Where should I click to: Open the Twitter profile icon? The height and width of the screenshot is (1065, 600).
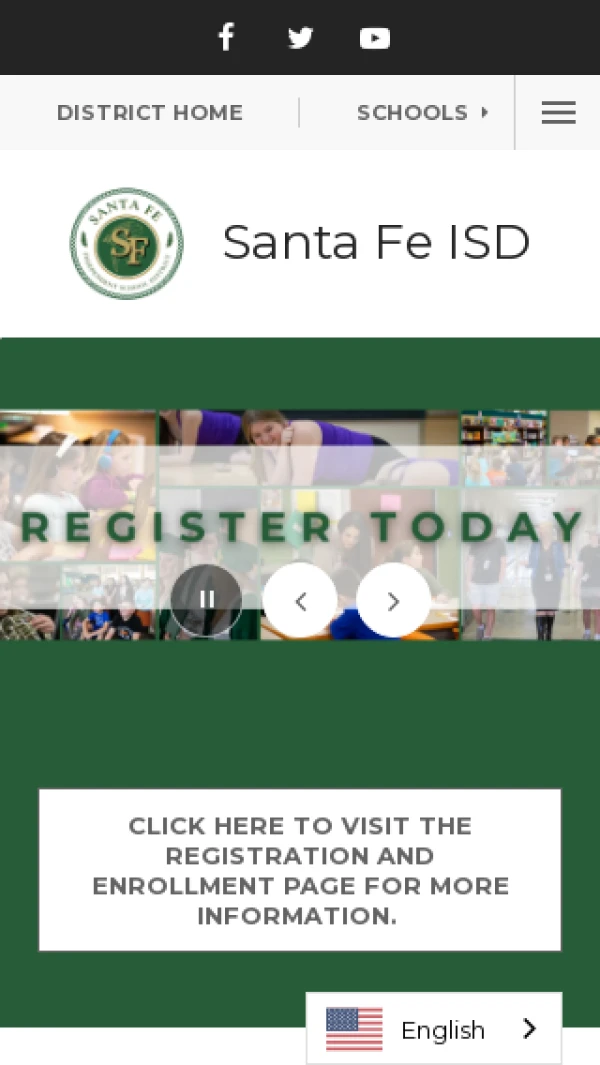tap(300, 38)
